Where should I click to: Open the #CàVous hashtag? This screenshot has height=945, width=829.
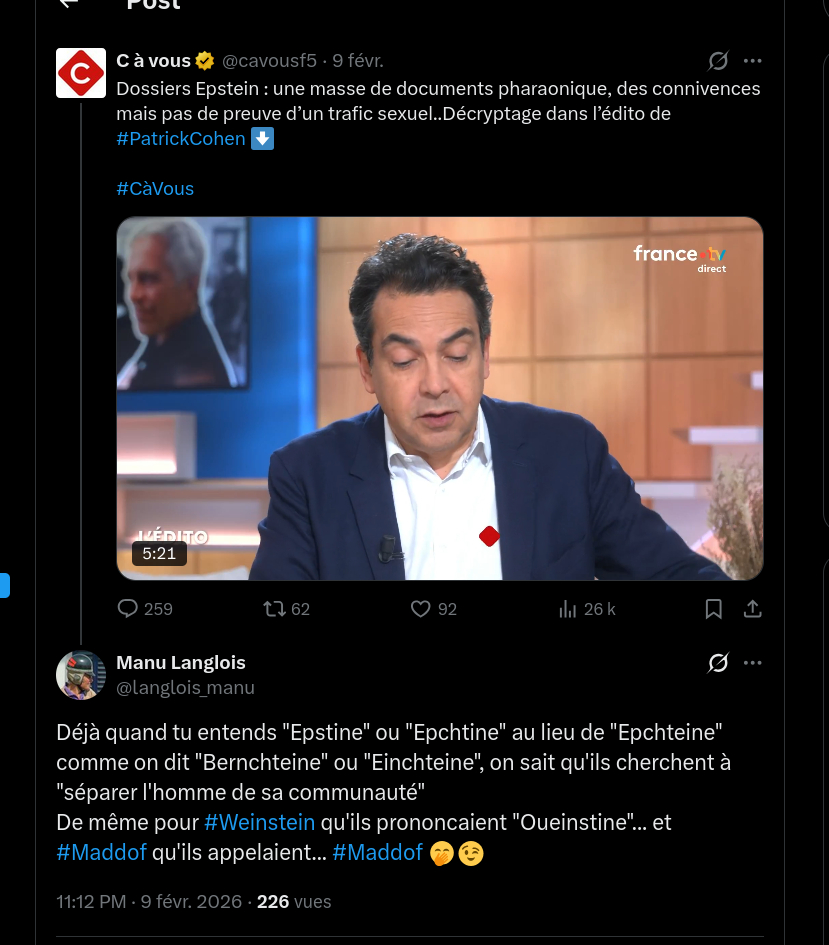click(155, 188)
